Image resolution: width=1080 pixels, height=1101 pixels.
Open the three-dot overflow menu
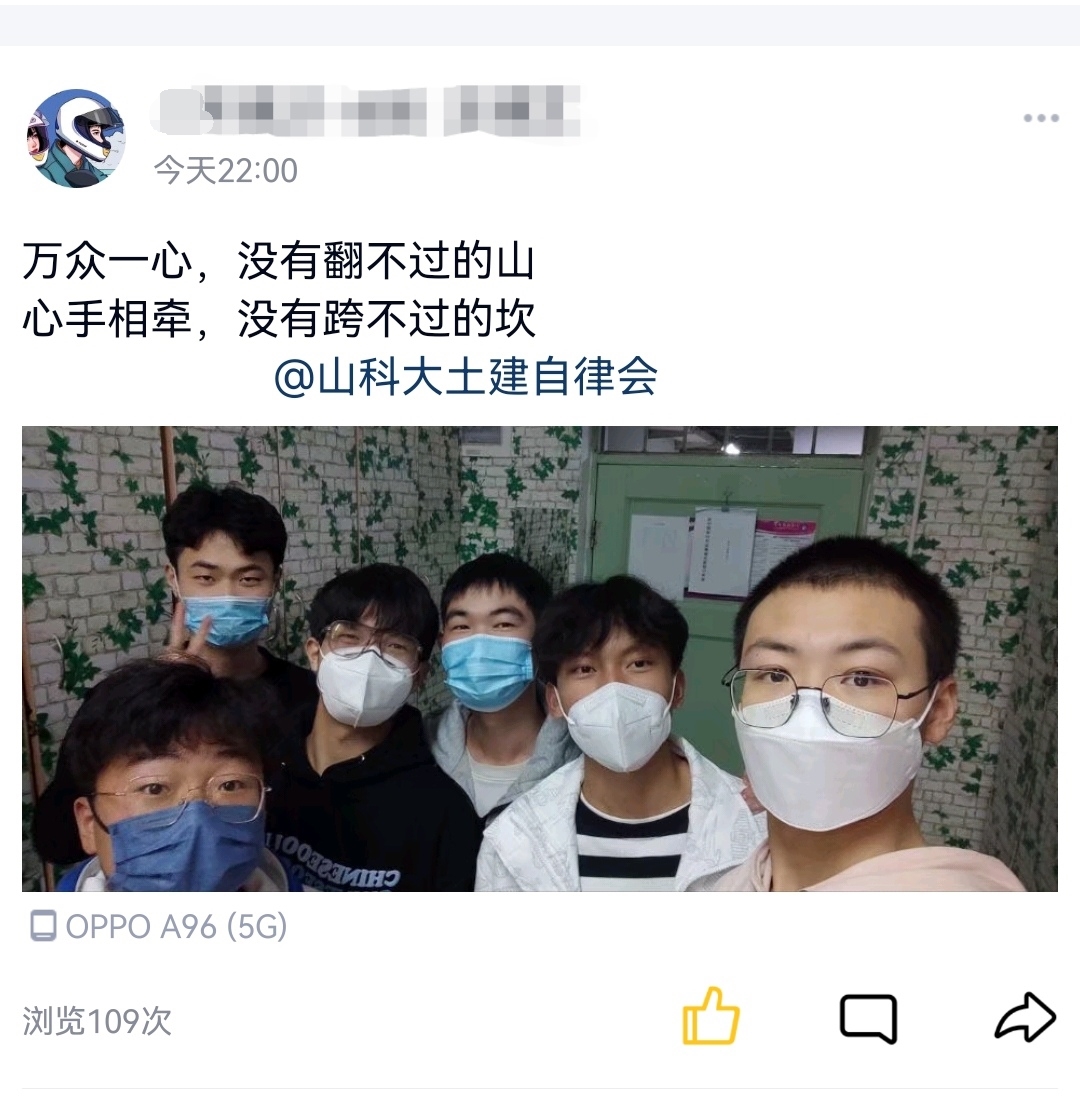[x=1040, y=118]
